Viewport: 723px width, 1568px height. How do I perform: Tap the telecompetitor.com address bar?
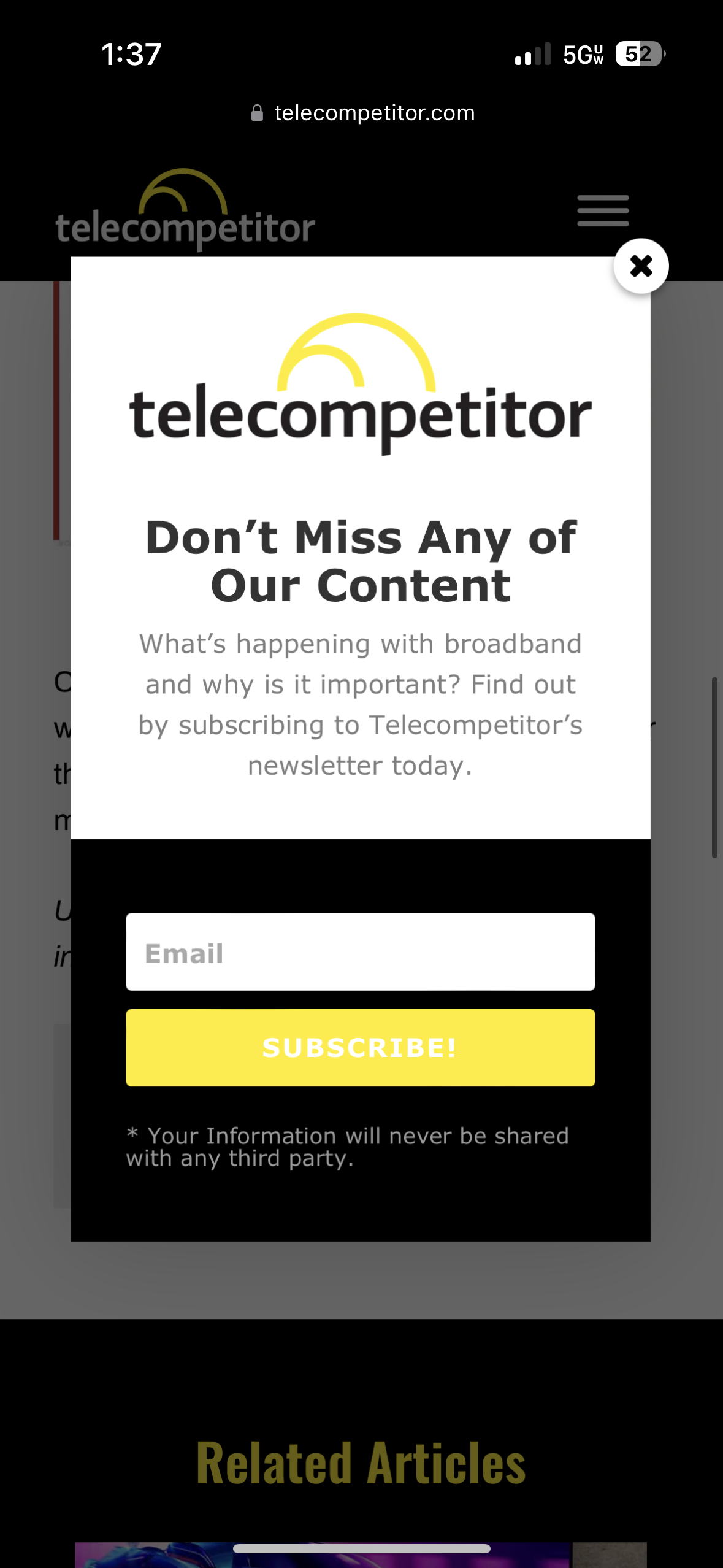pyautogui.click(x=362, y=113)
